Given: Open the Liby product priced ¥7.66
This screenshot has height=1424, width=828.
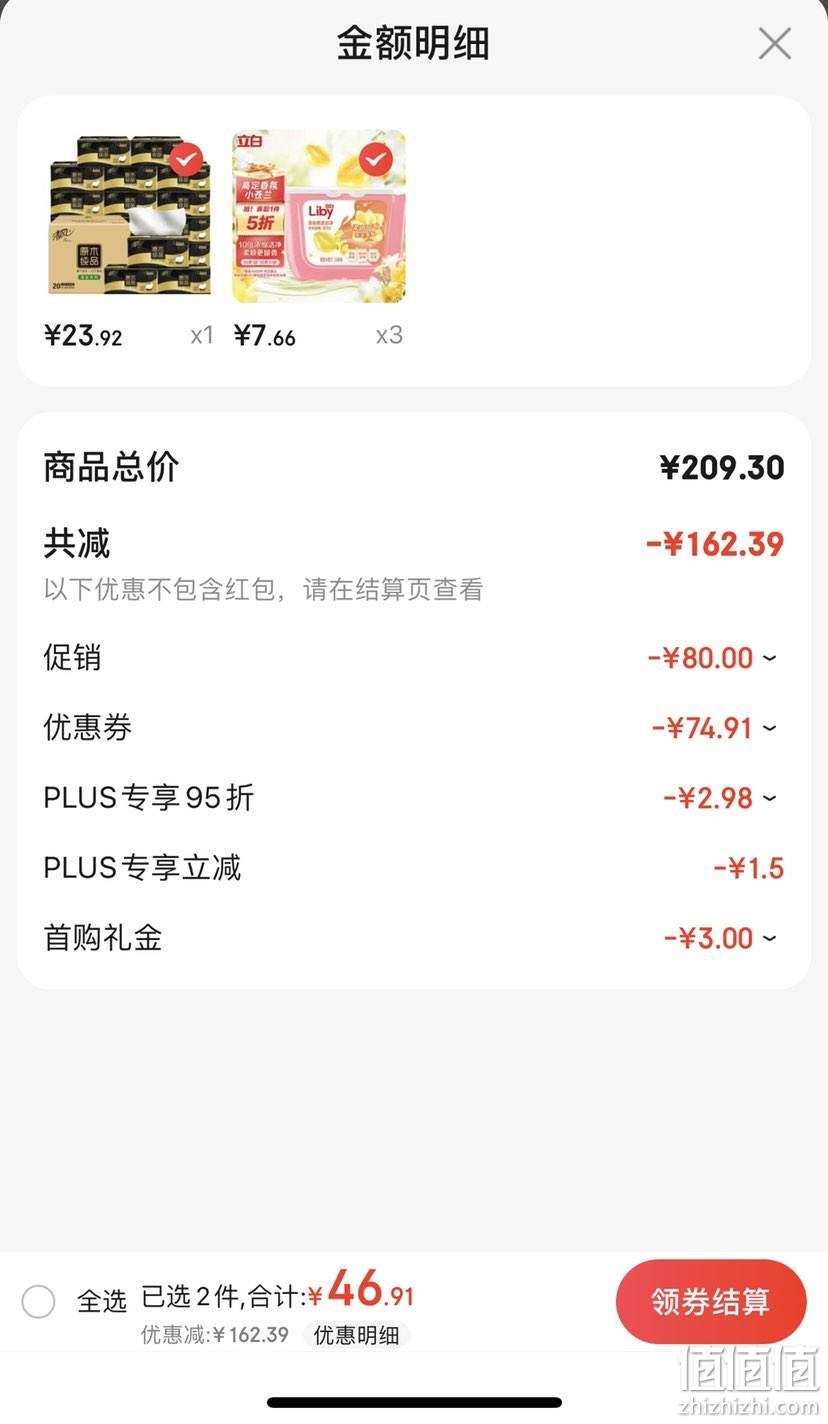Looking at the screenshot, I should [x=319, y=216].
